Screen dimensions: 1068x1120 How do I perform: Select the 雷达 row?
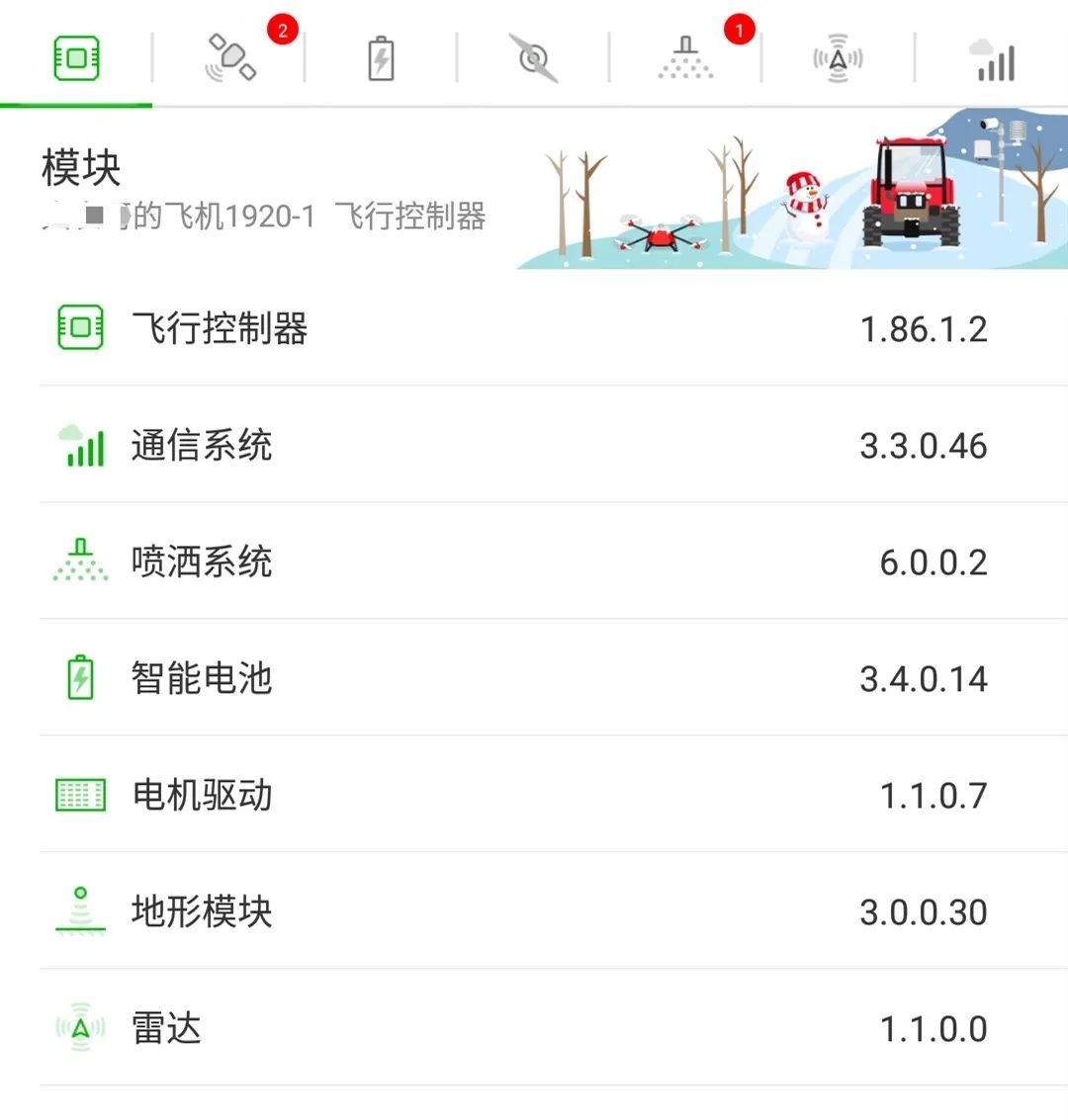click(x=534, y=1028)
